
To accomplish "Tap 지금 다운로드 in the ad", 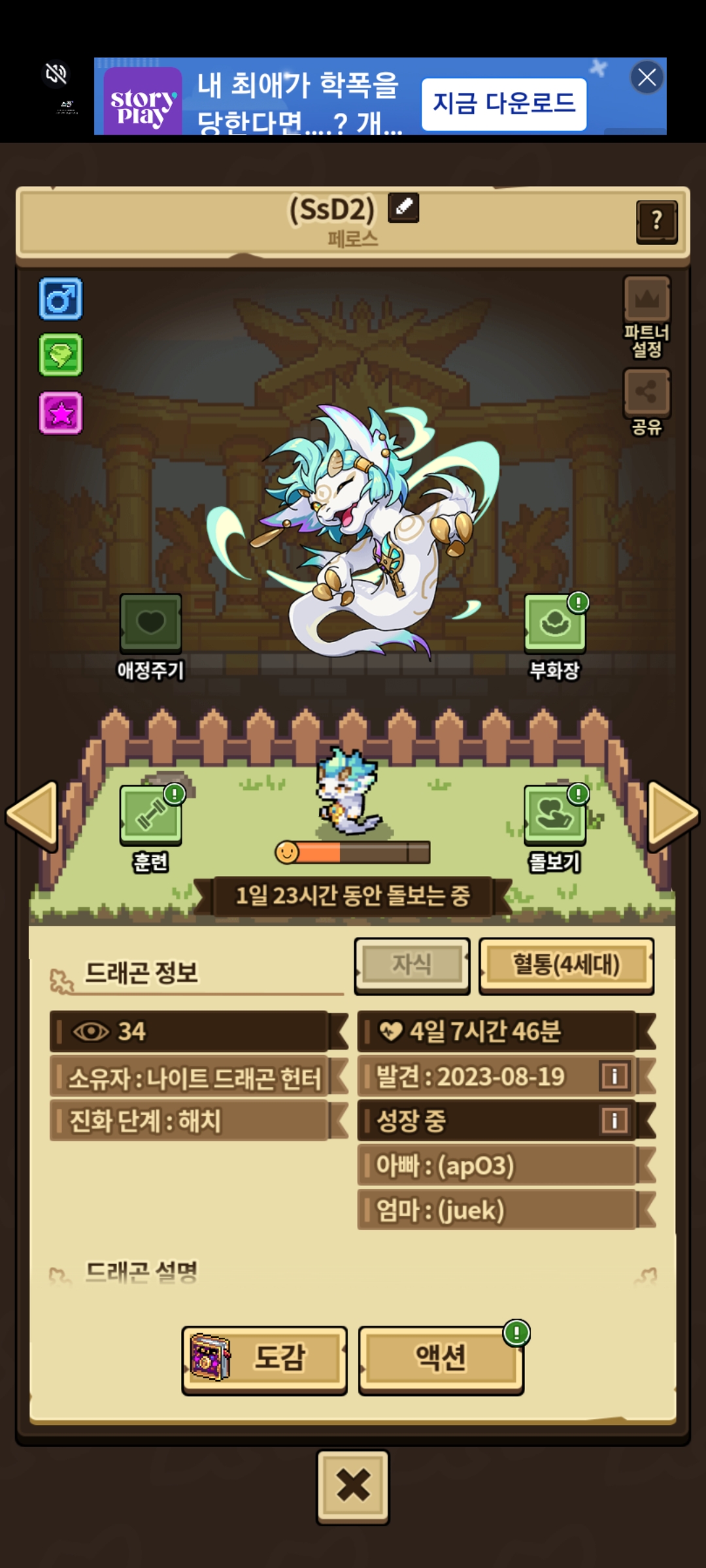I will (504, 104).
